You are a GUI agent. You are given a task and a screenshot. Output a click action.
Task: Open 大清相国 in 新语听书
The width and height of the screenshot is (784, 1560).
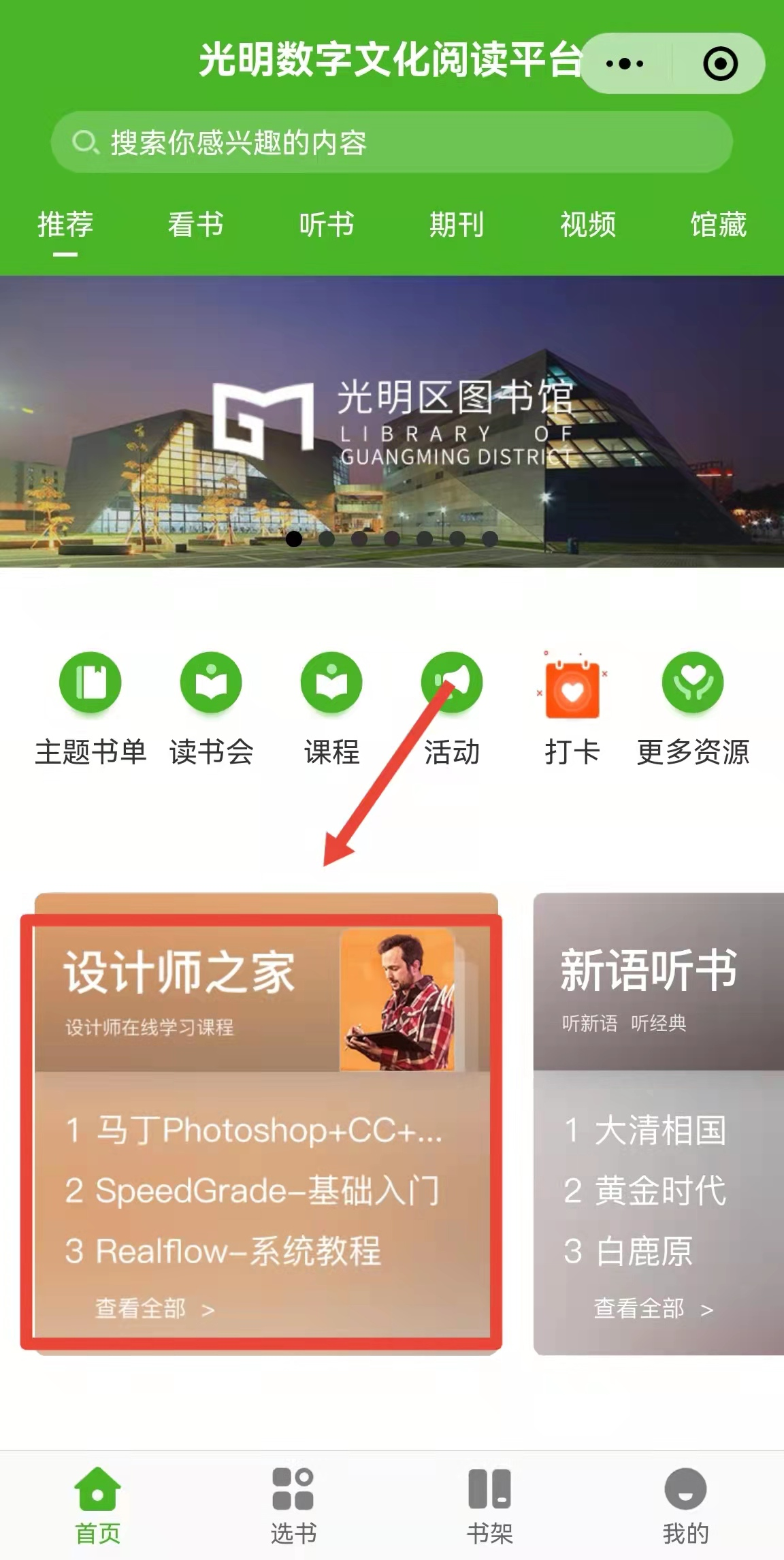tap(645, 1130)
